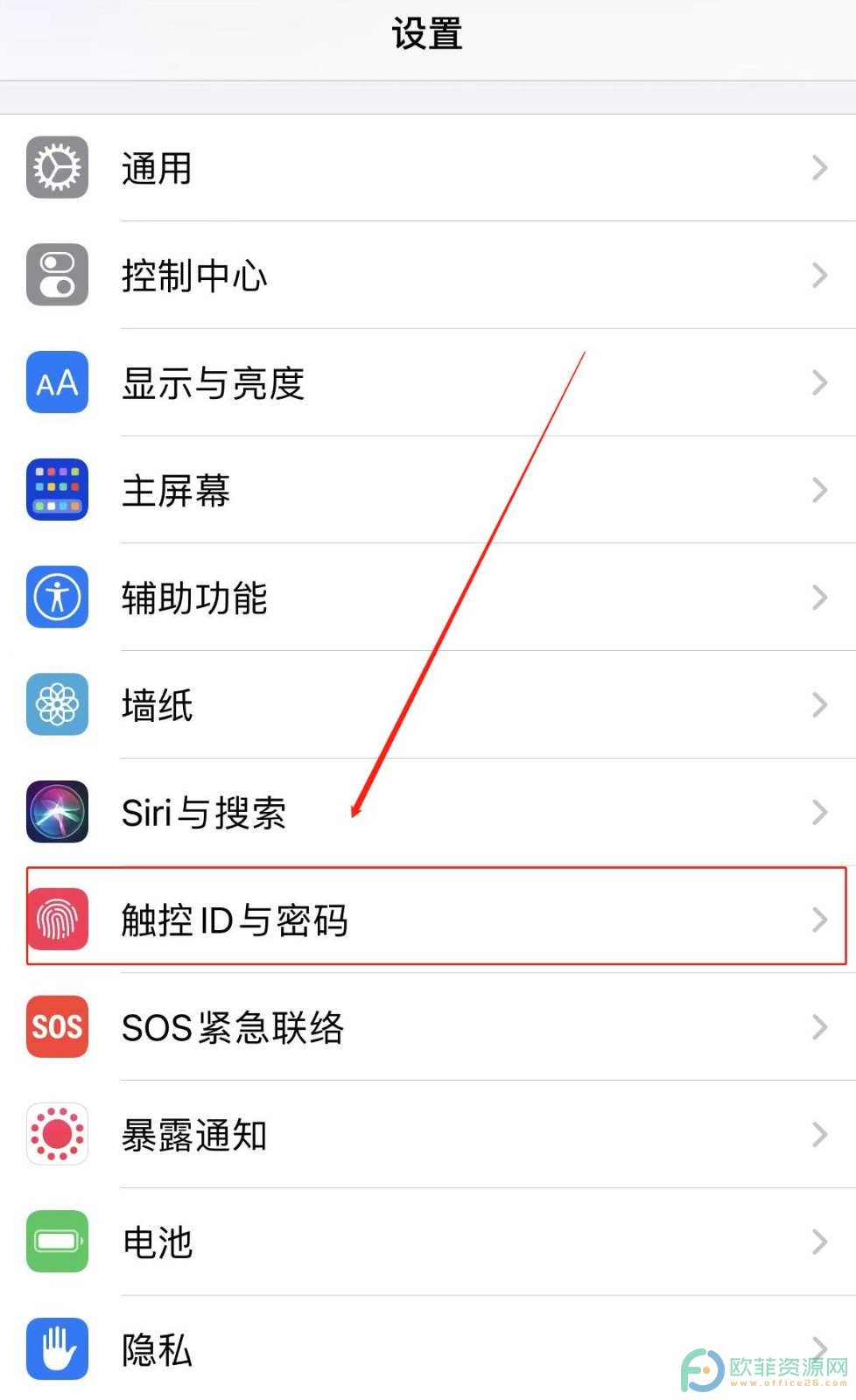This screenshot has width=856, height=1400.
Task: Go to 显示与亮度 settings
Action: (x=428, y=383)
